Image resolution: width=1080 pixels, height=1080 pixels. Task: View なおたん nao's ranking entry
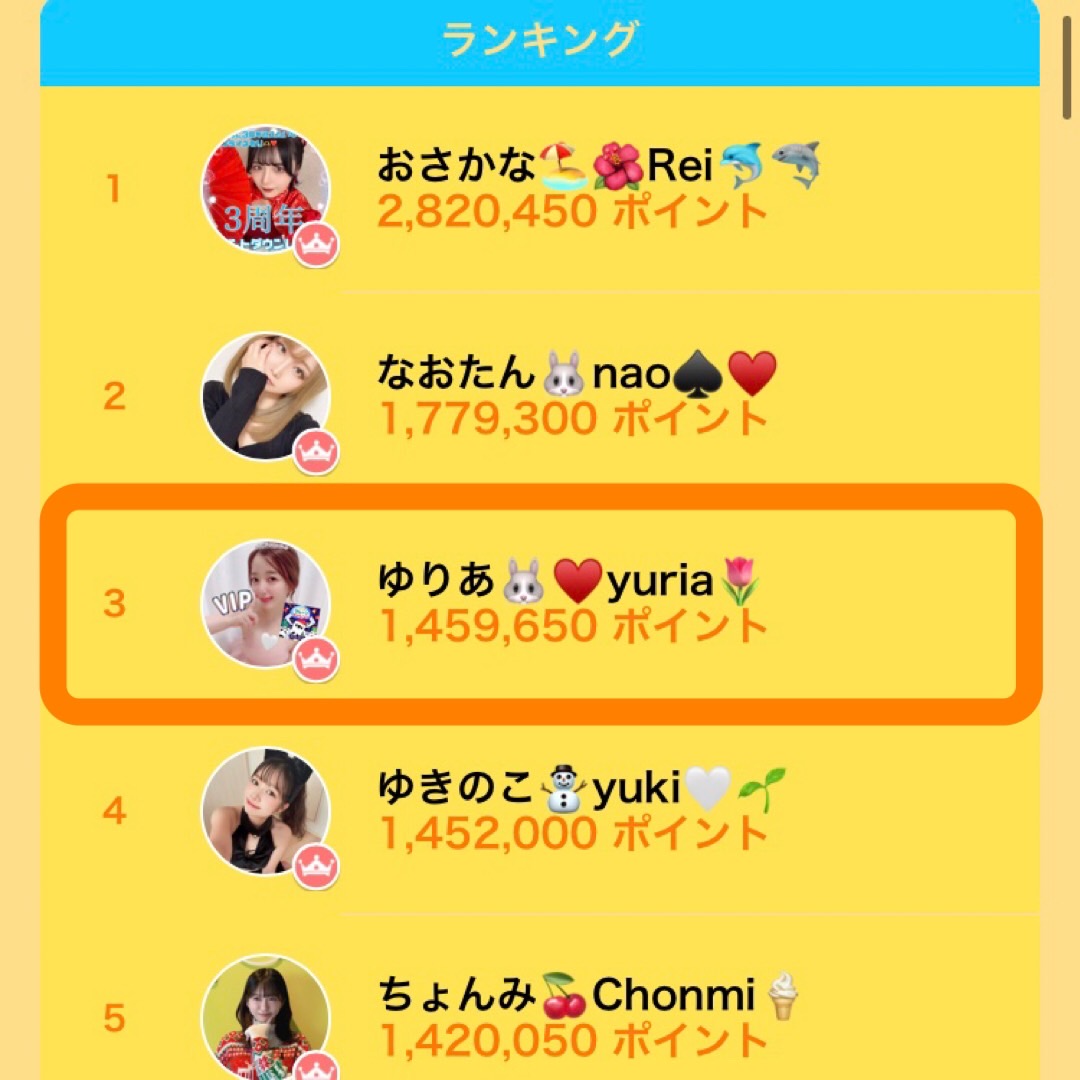[540, 397]
